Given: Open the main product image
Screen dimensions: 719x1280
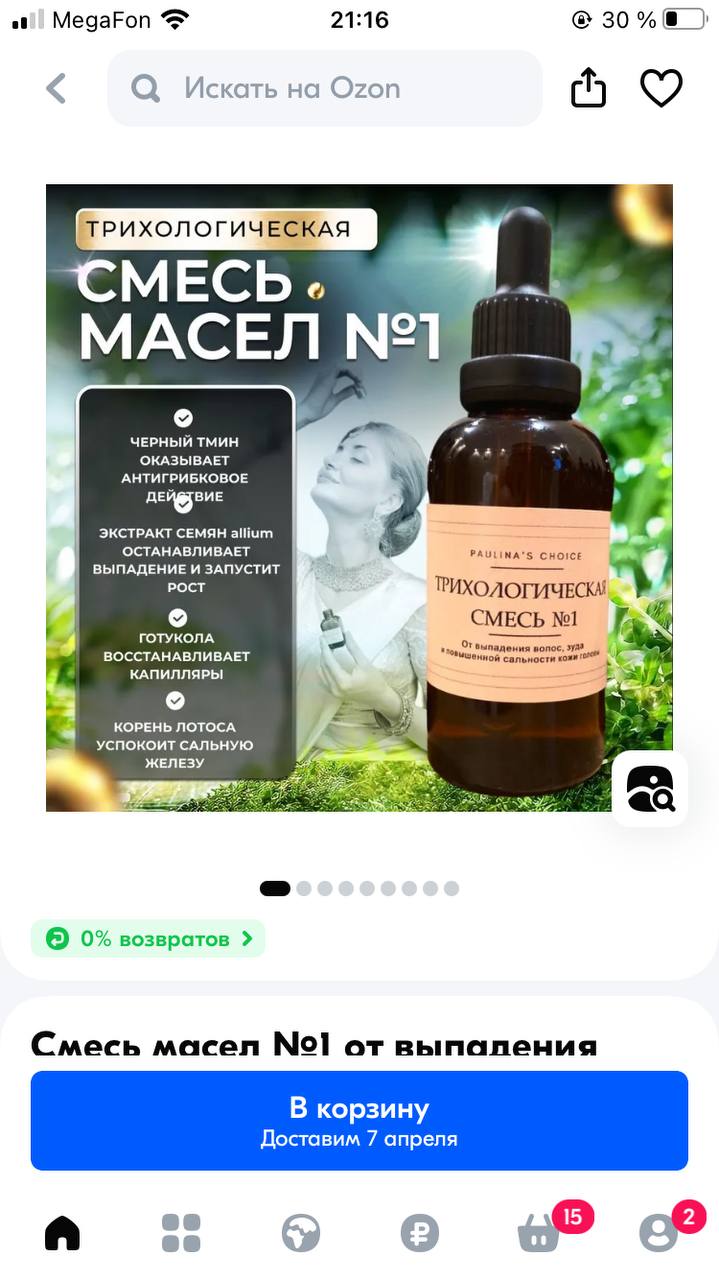Looking at the screenshot, I should tap(359, 497).
